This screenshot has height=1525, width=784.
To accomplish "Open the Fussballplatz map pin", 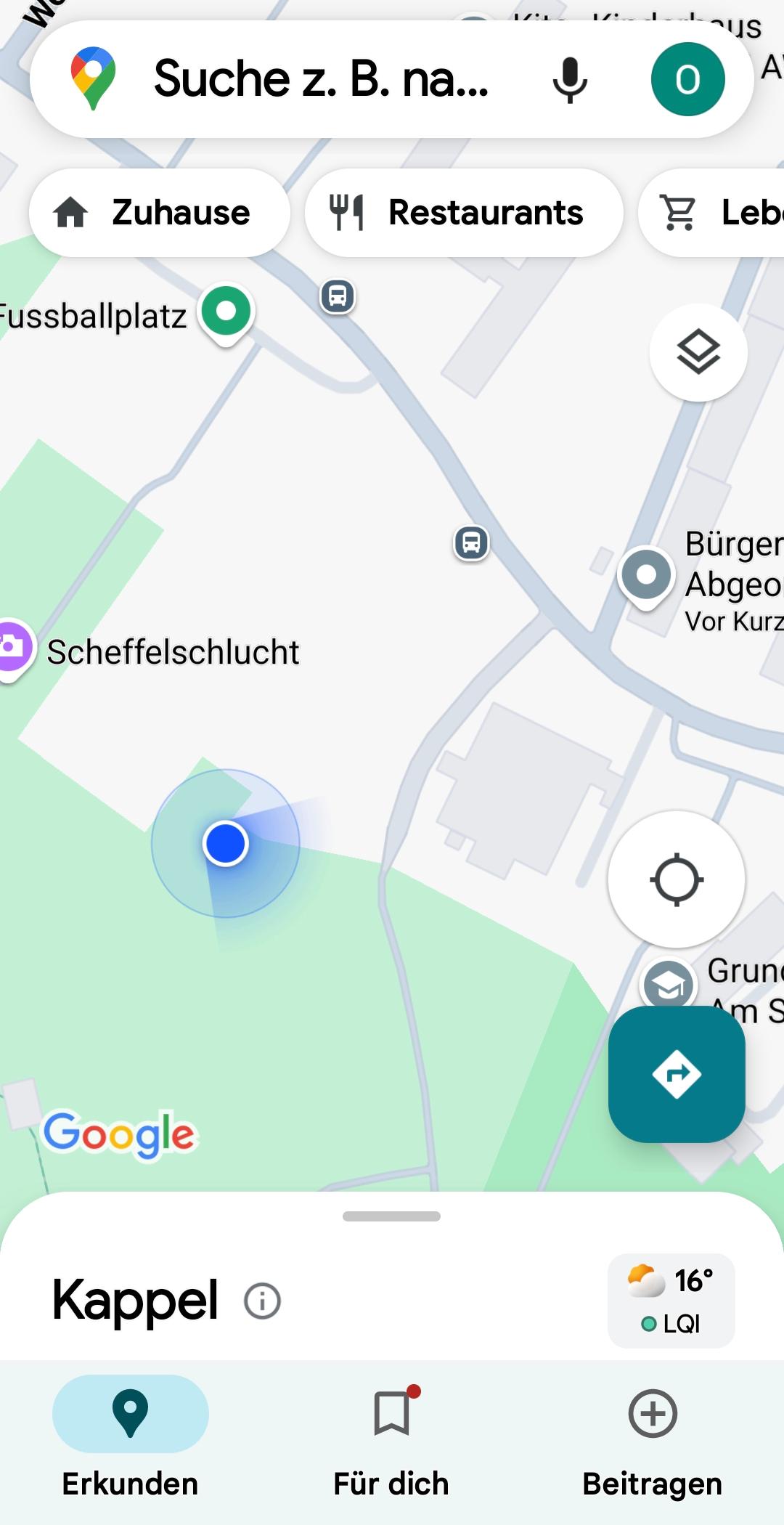I will pyautogui.click(x=226, y=314).
